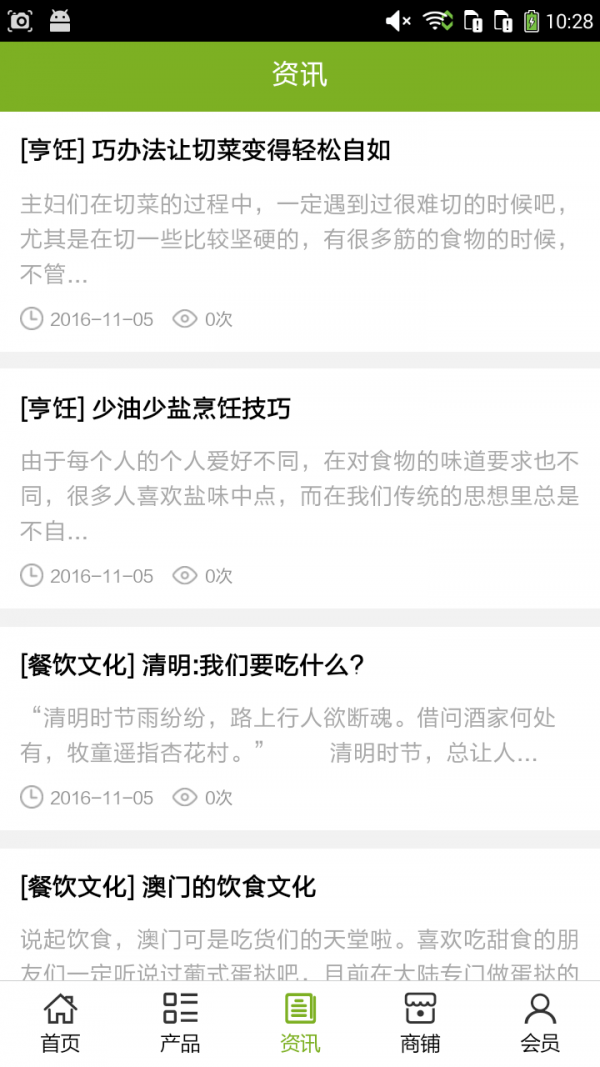This screenshot has width=600, height=1067.
Task: Switch to the 产品 tab
Action: [180, 1022]
